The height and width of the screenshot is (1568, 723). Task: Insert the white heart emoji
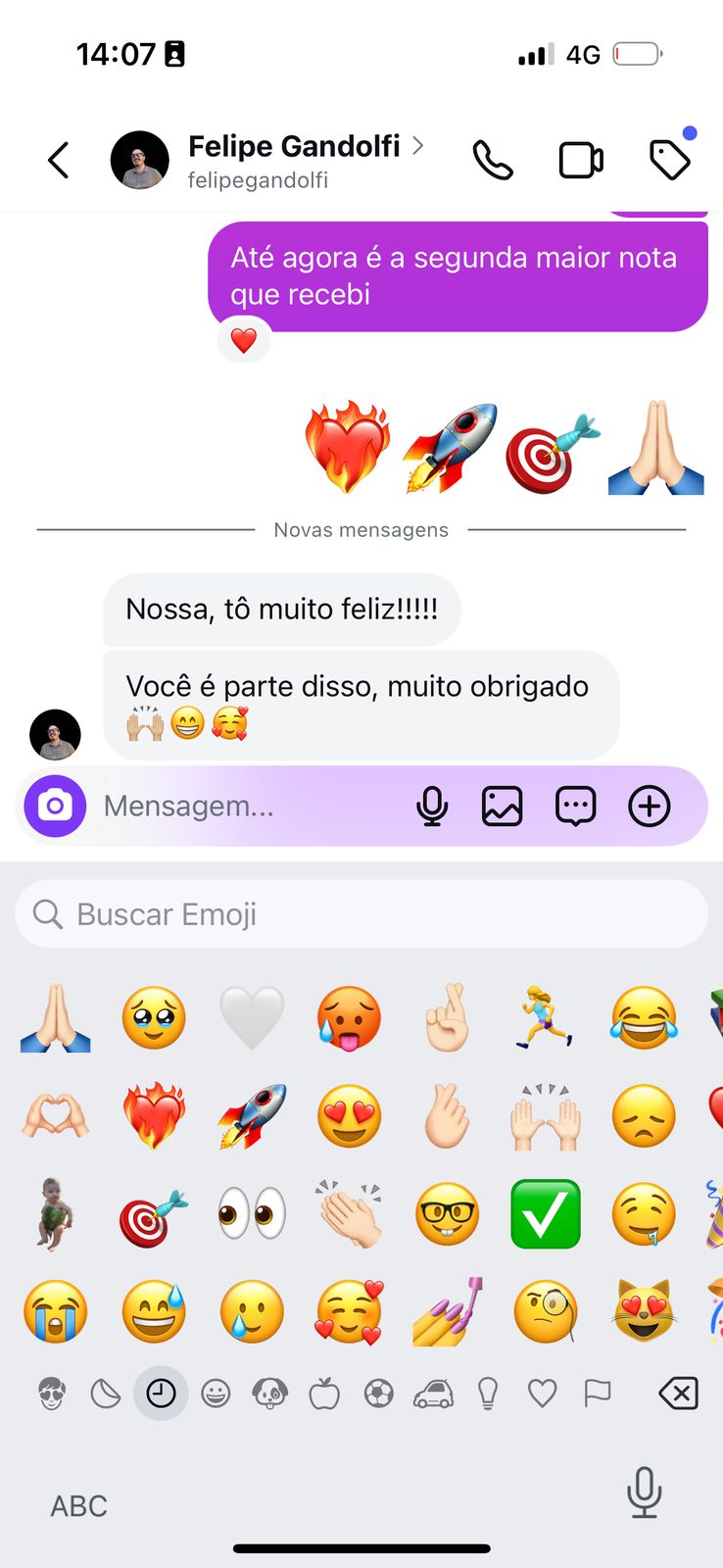252,1018
